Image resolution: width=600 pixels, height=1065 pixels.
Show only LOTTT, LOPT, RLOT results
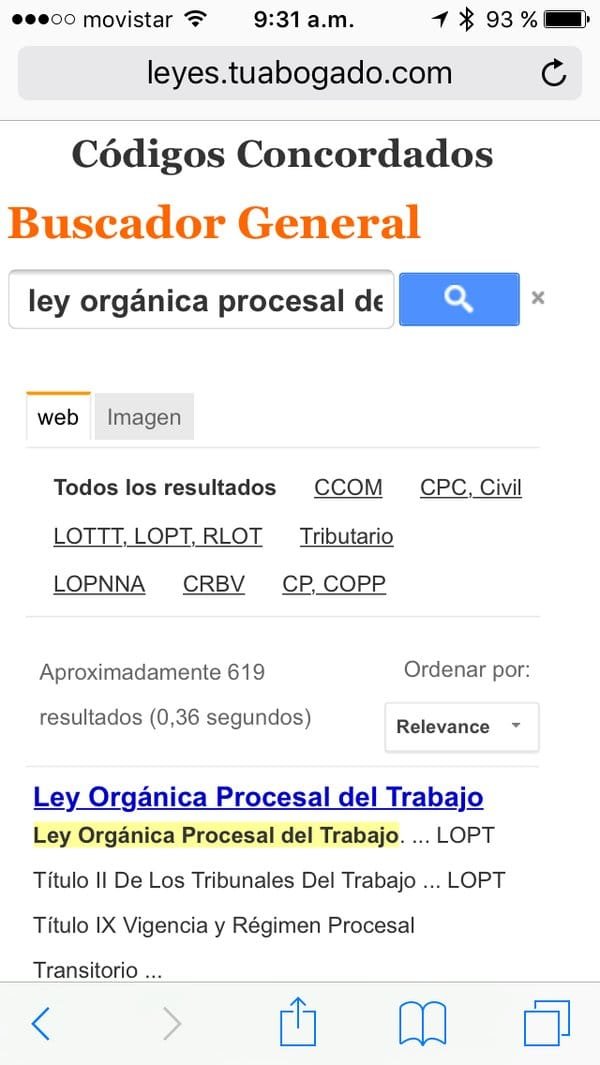(158, 536)
